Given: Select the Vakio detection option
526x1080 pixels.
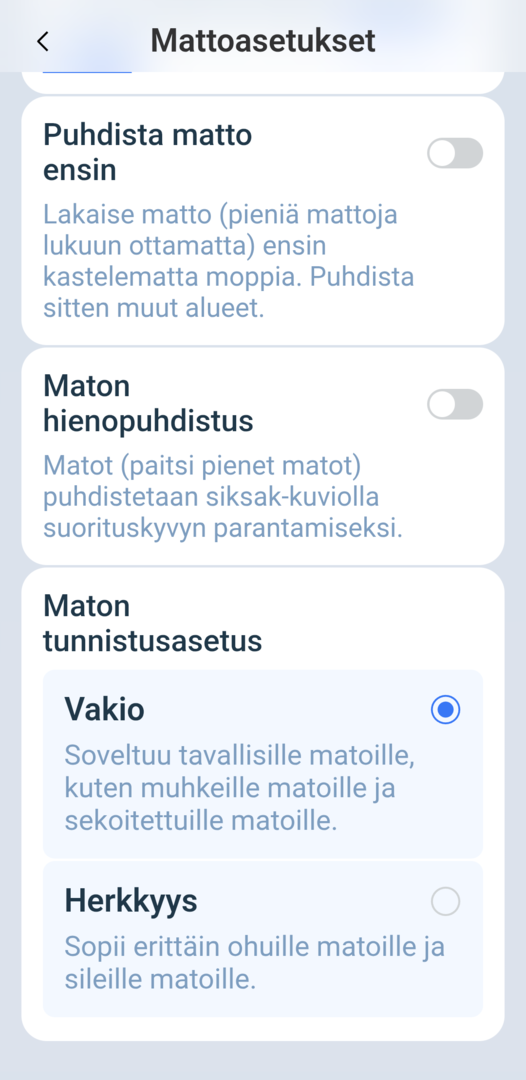Looking at the screenshot, I should click(262, 763).
